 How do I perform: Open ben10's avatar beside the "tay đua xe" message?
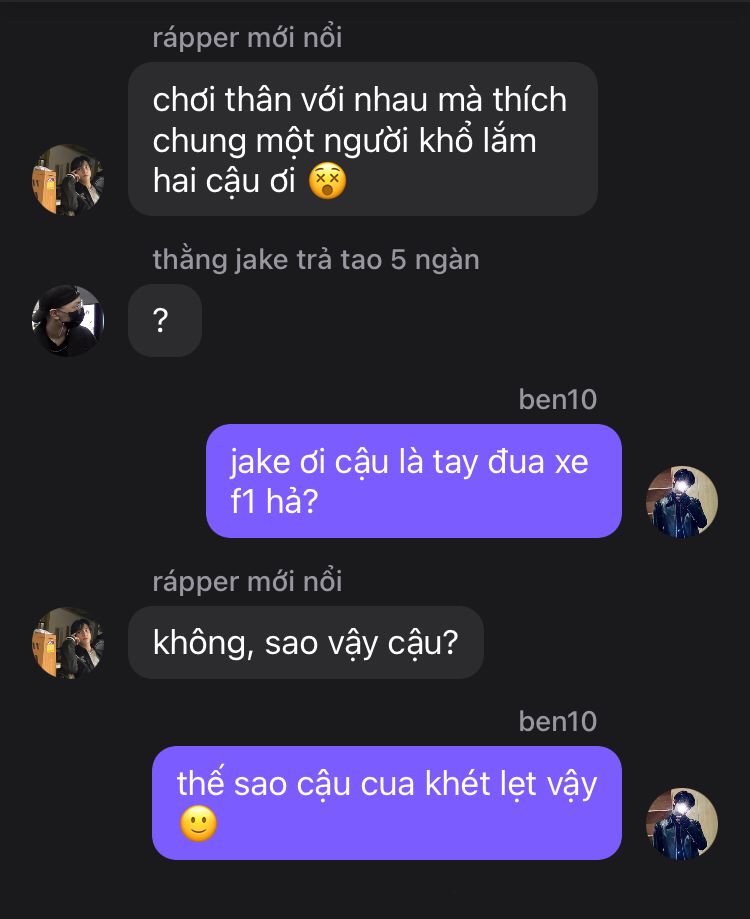pos(682,501)
